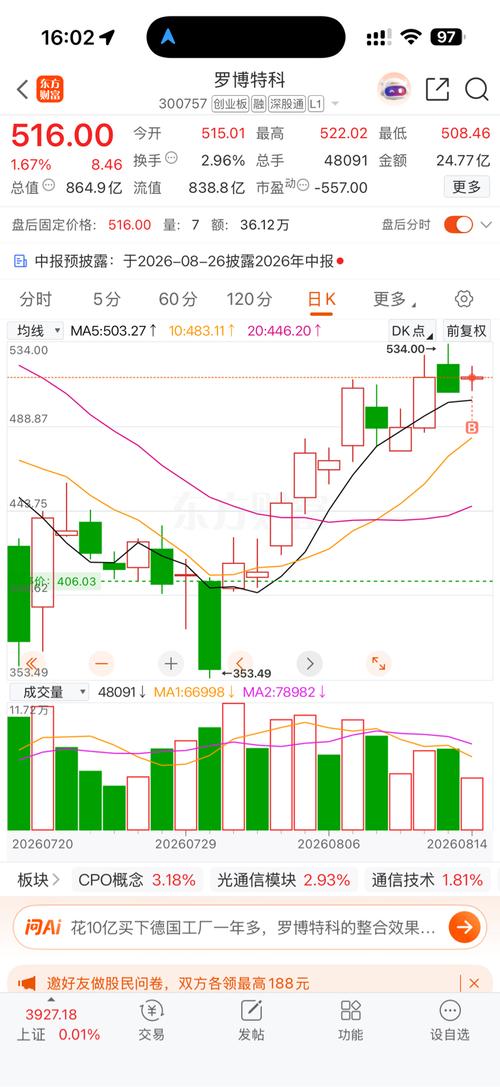Toggle the 盘后分时 switch off
This screenshot has height=1087, width=500.
[458, 225]
